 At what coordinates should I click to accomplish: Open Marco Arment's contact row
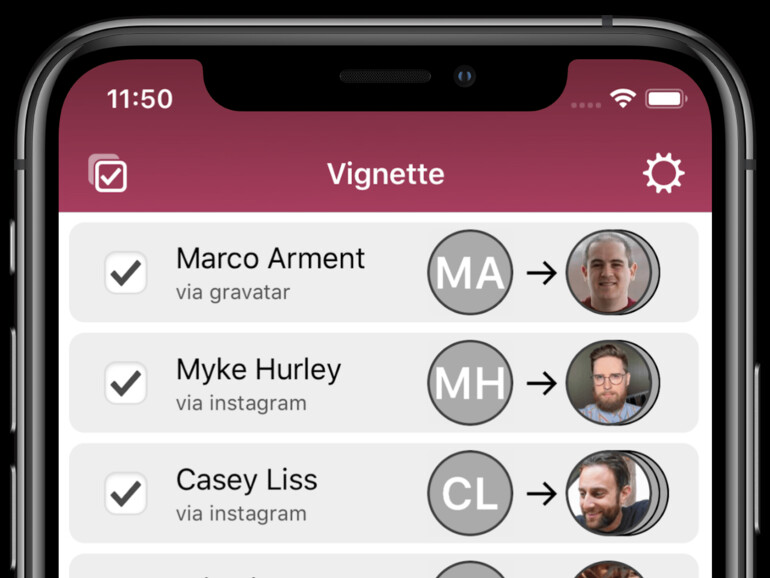[270, 272]
